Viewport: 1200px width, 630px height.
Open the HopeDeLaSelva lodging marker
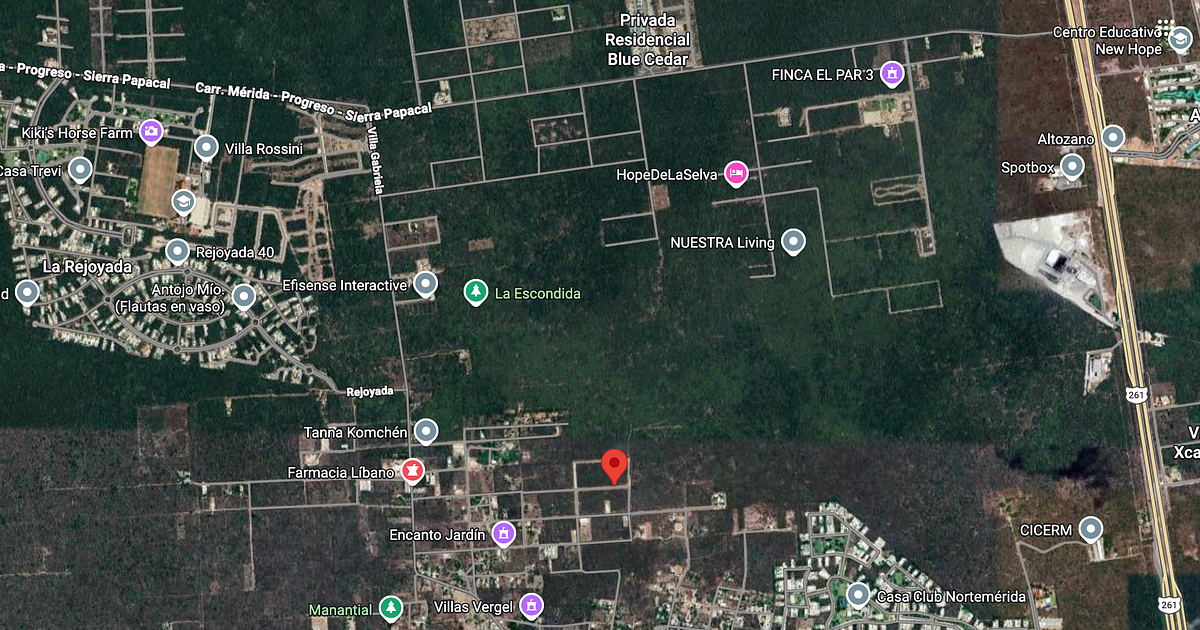pyautogui.click(x=736, y=173)
